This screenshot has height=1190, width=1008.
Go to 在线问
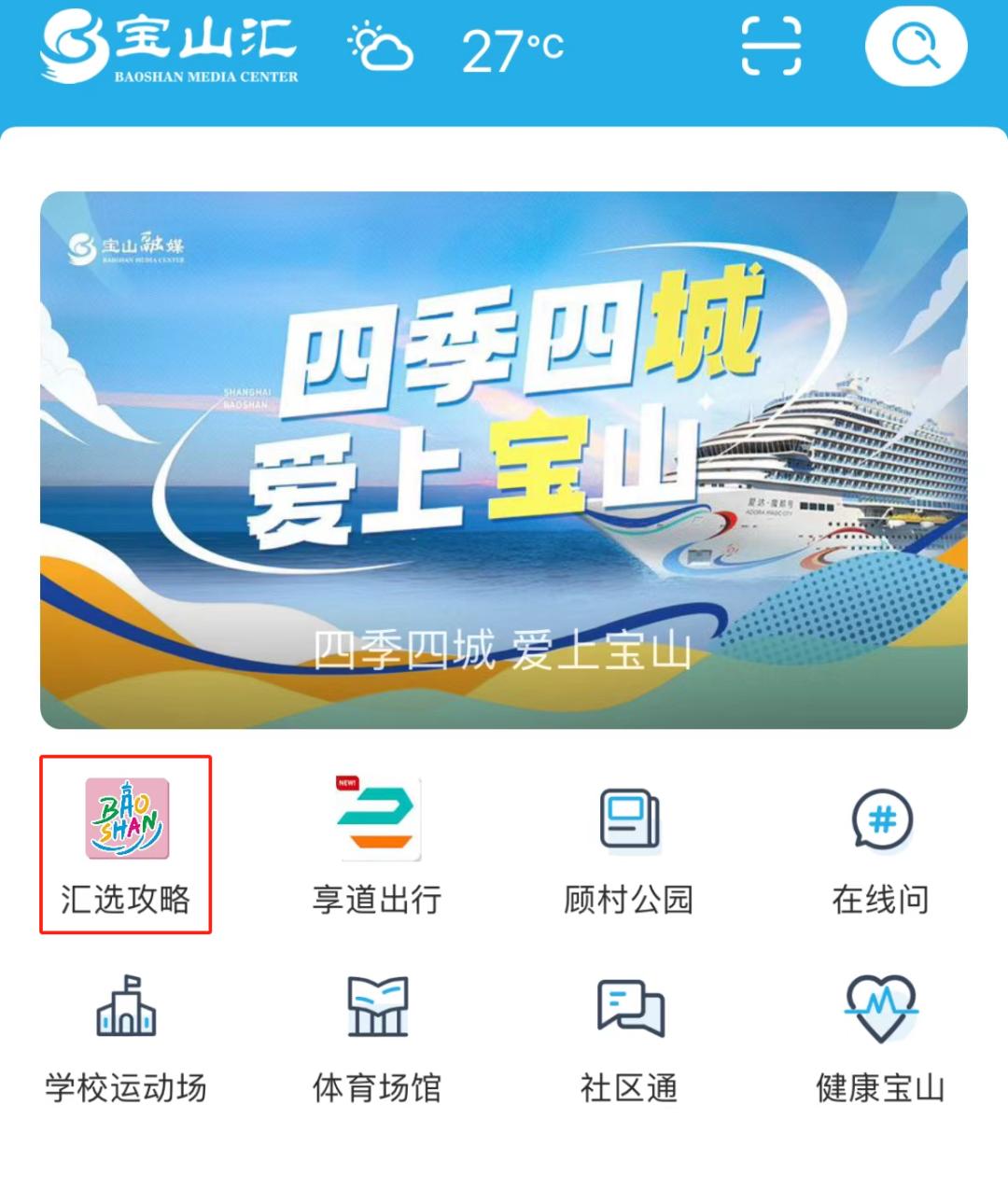pos(881,845)
